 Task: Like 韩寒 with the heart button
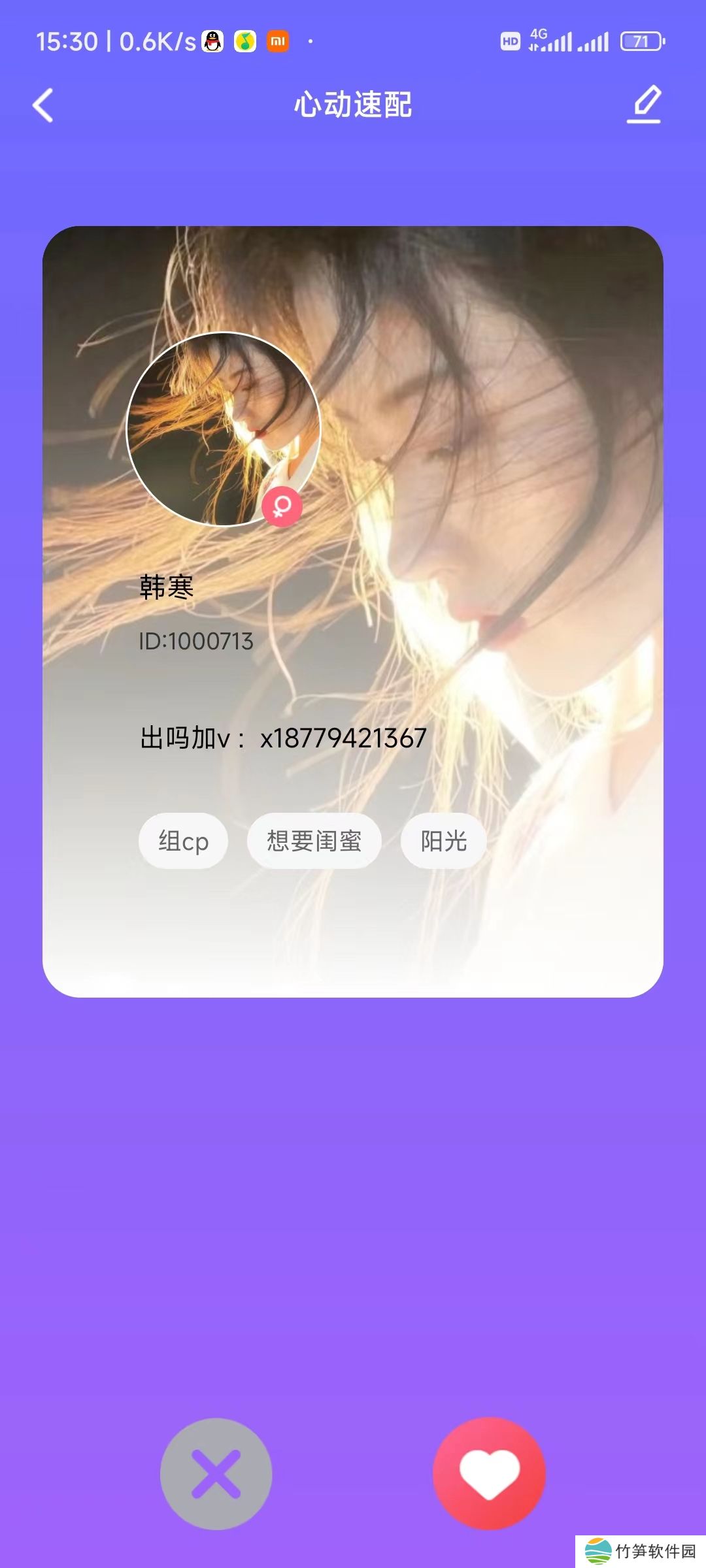(489, 1473)
